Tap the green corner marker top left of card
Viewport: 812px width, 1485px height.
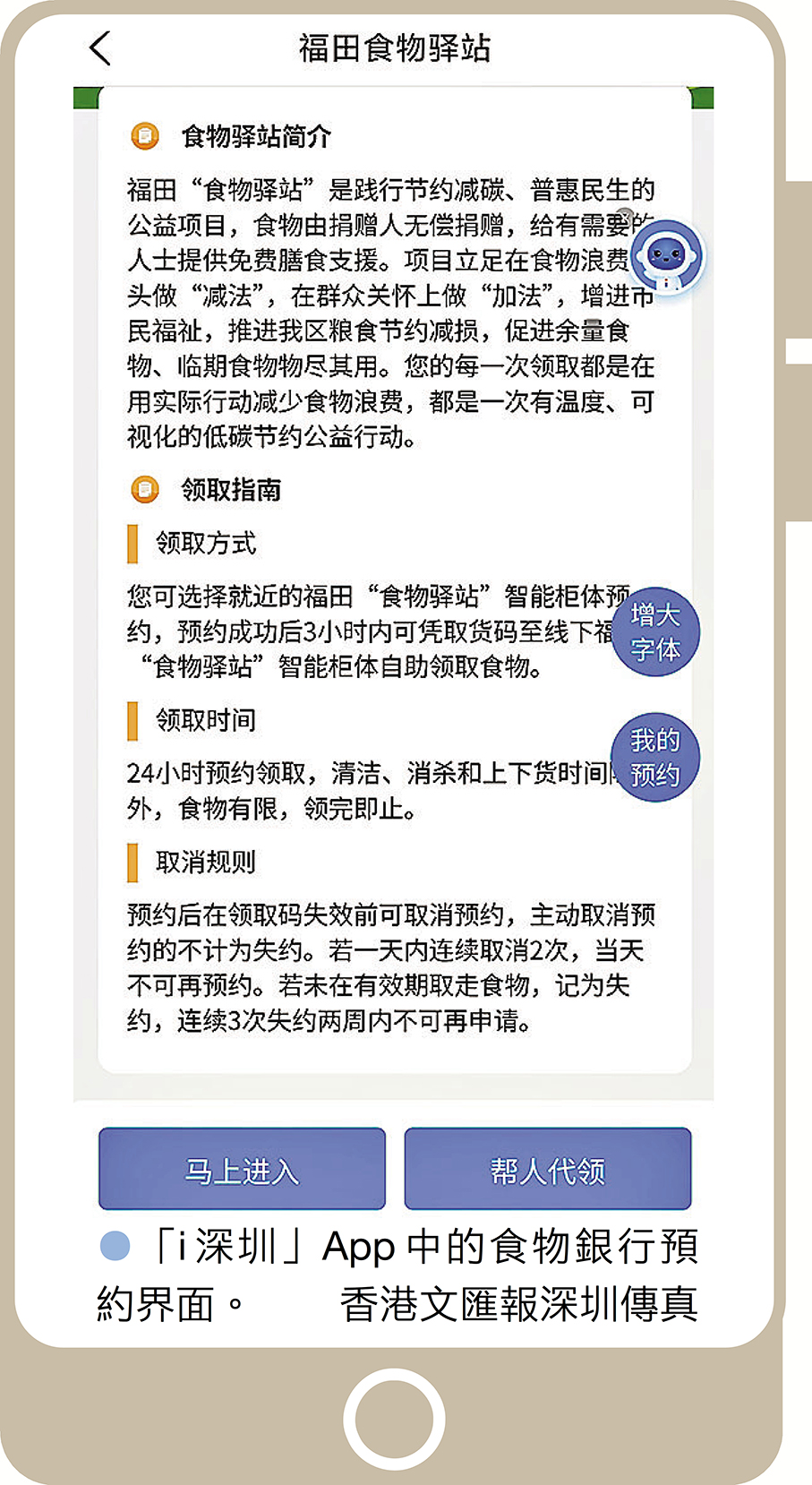85,97
